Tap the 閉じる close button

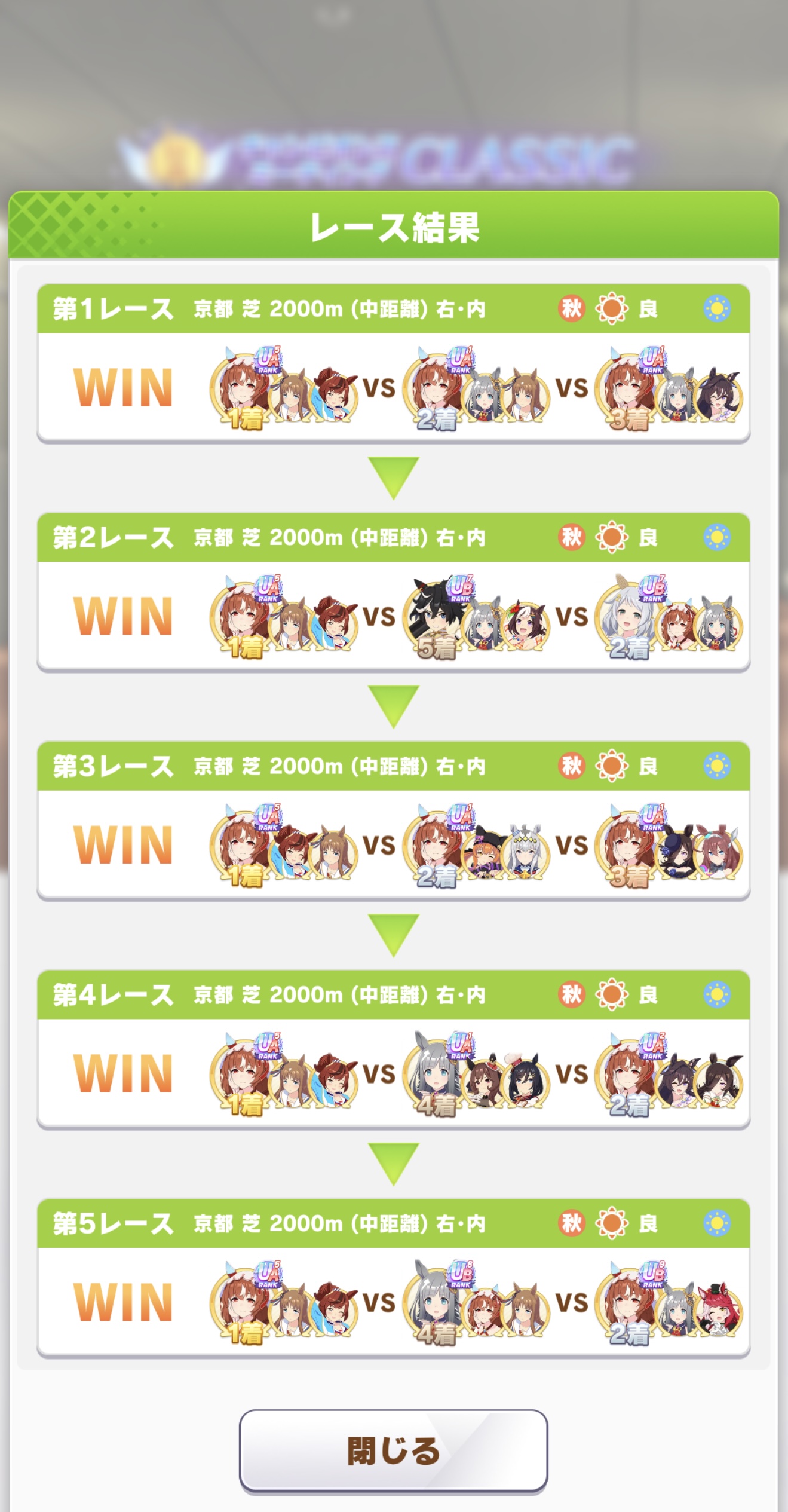coord(393,1450)
